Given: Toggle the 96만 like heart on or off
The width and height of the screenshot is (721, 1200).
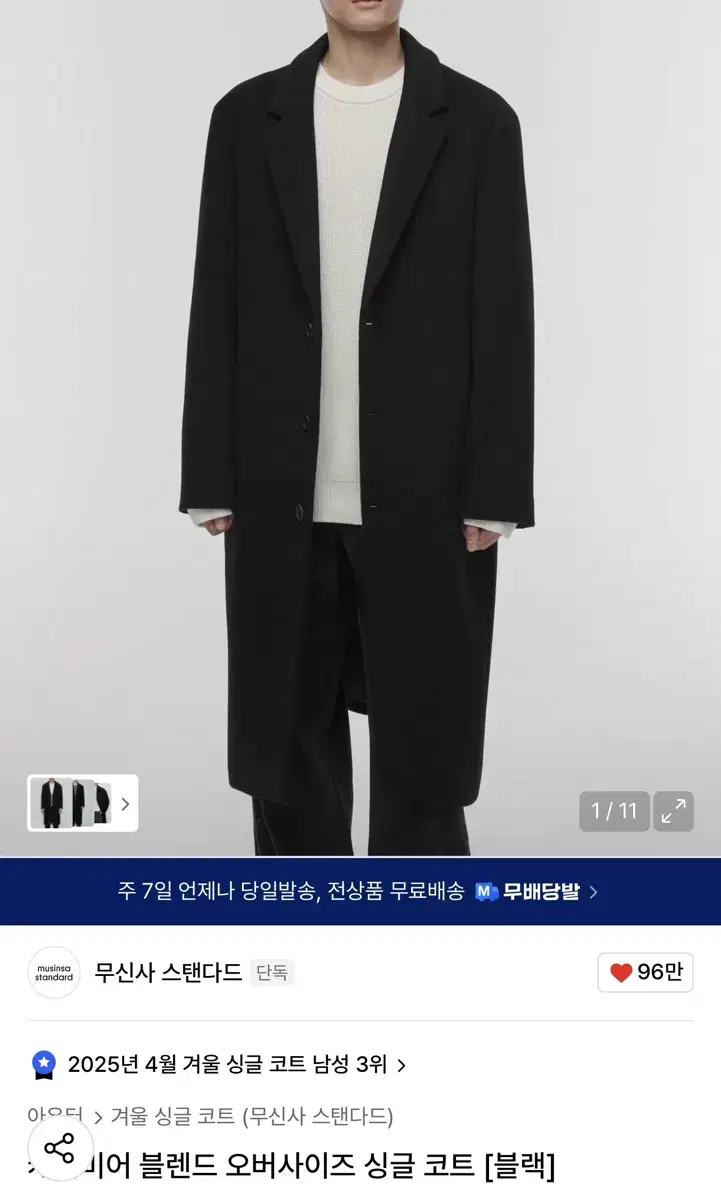Looking at the screenshot, I should [645, 972].
